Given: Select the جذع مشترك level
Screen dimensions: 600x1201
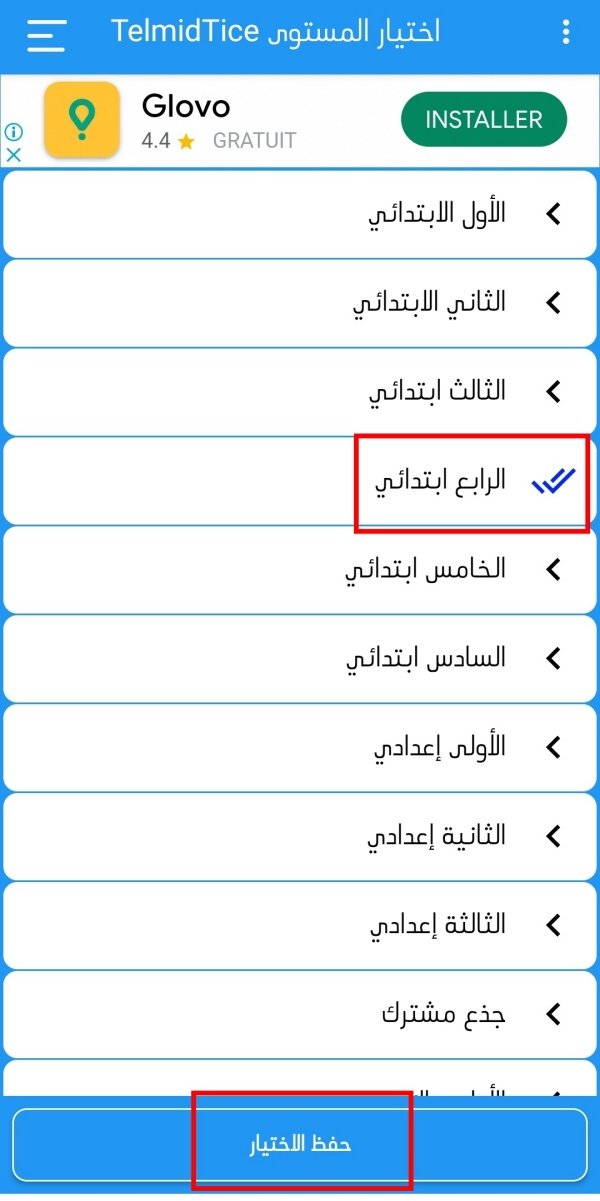Looking at the screenshot, I should click(x=300, y=1014).
